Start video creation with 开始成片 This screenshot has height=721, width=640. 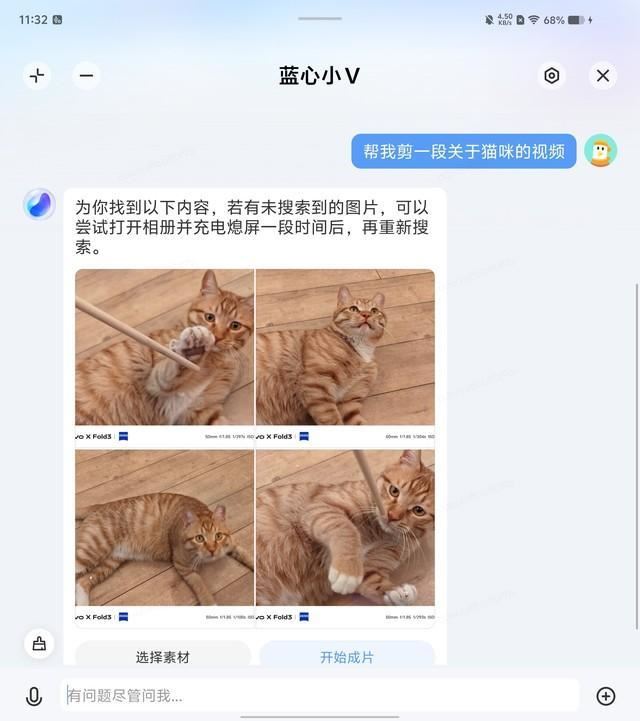347,656
